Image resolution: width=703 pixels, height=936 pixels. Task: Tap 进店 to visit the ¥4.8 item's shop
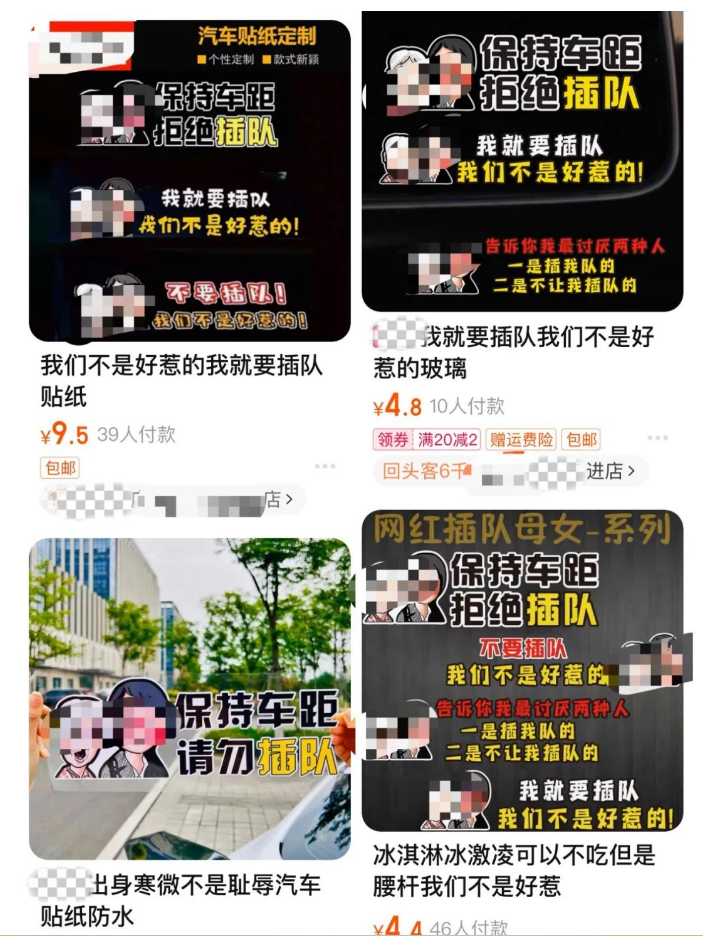coord(612,471)
